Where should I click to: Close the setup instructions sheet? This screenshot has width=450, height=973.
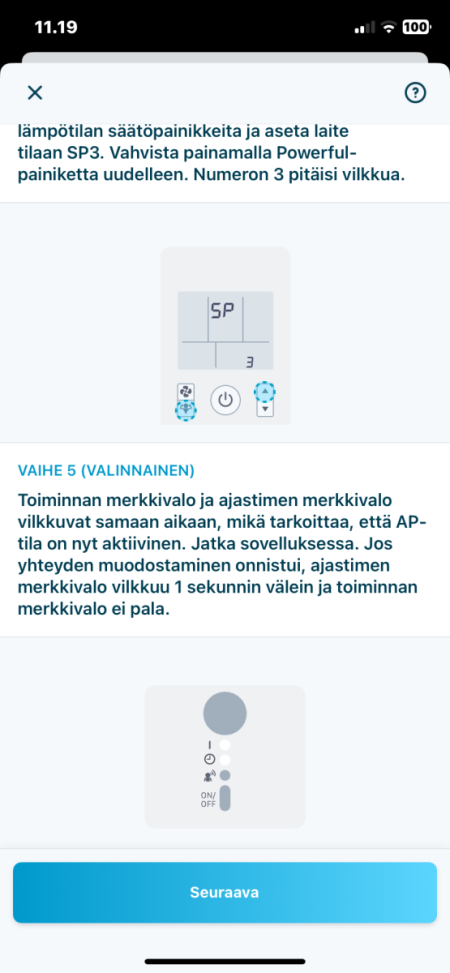tap(35, 93)
